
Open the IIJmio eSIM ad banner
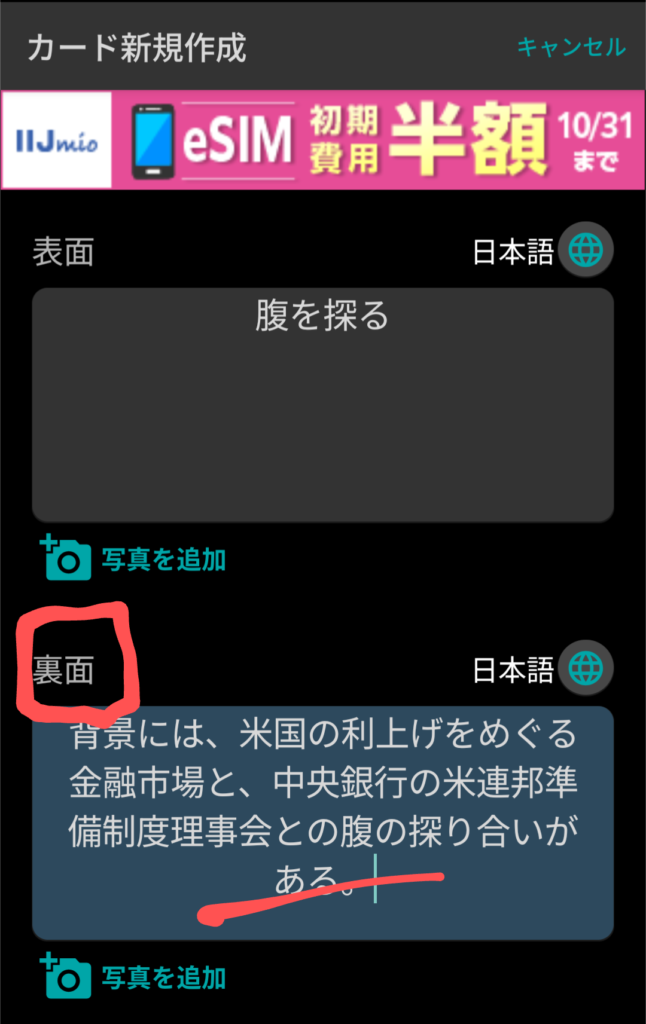(x=322, y=140)
